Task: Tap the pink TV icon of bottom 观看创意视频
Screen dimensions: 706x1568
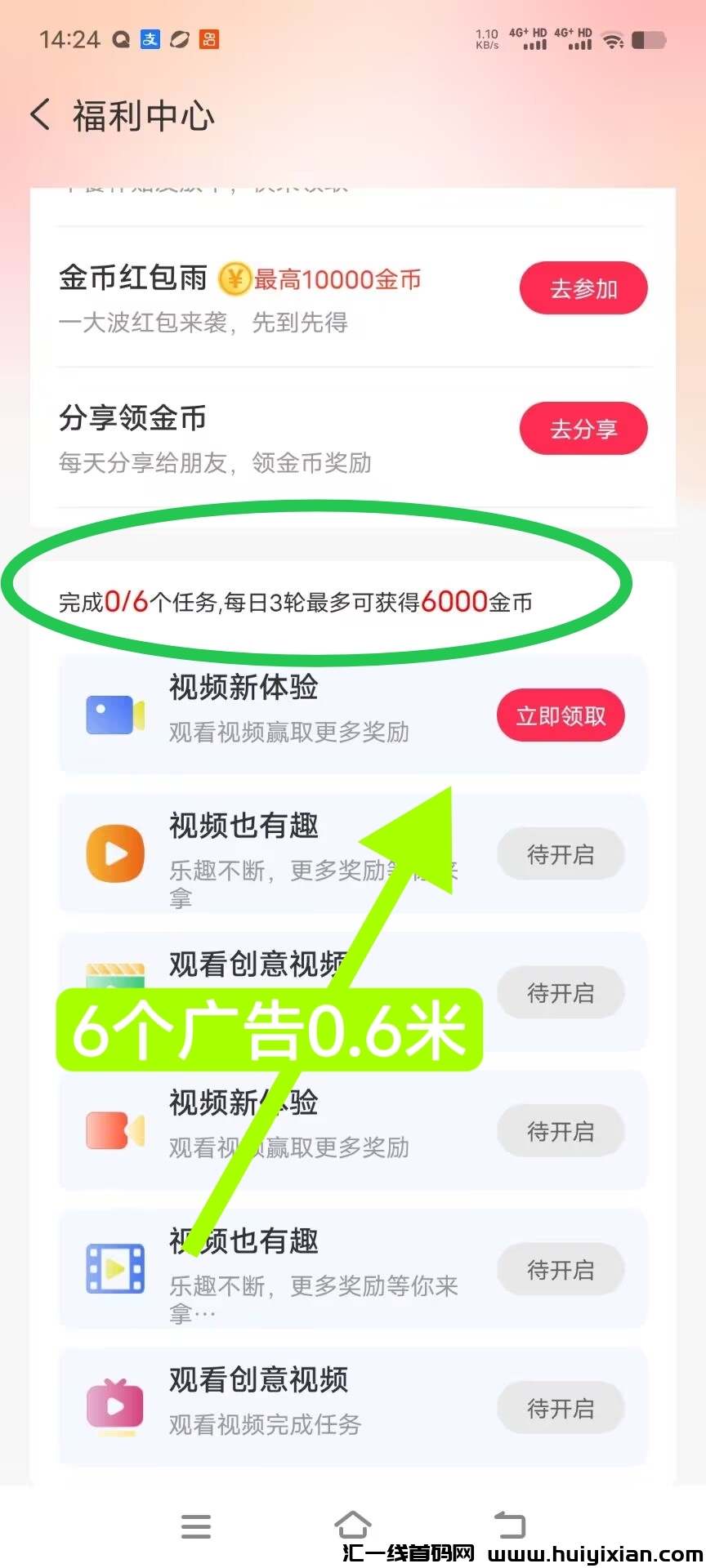Action: pyautogui.click(x=114, y=1406)
